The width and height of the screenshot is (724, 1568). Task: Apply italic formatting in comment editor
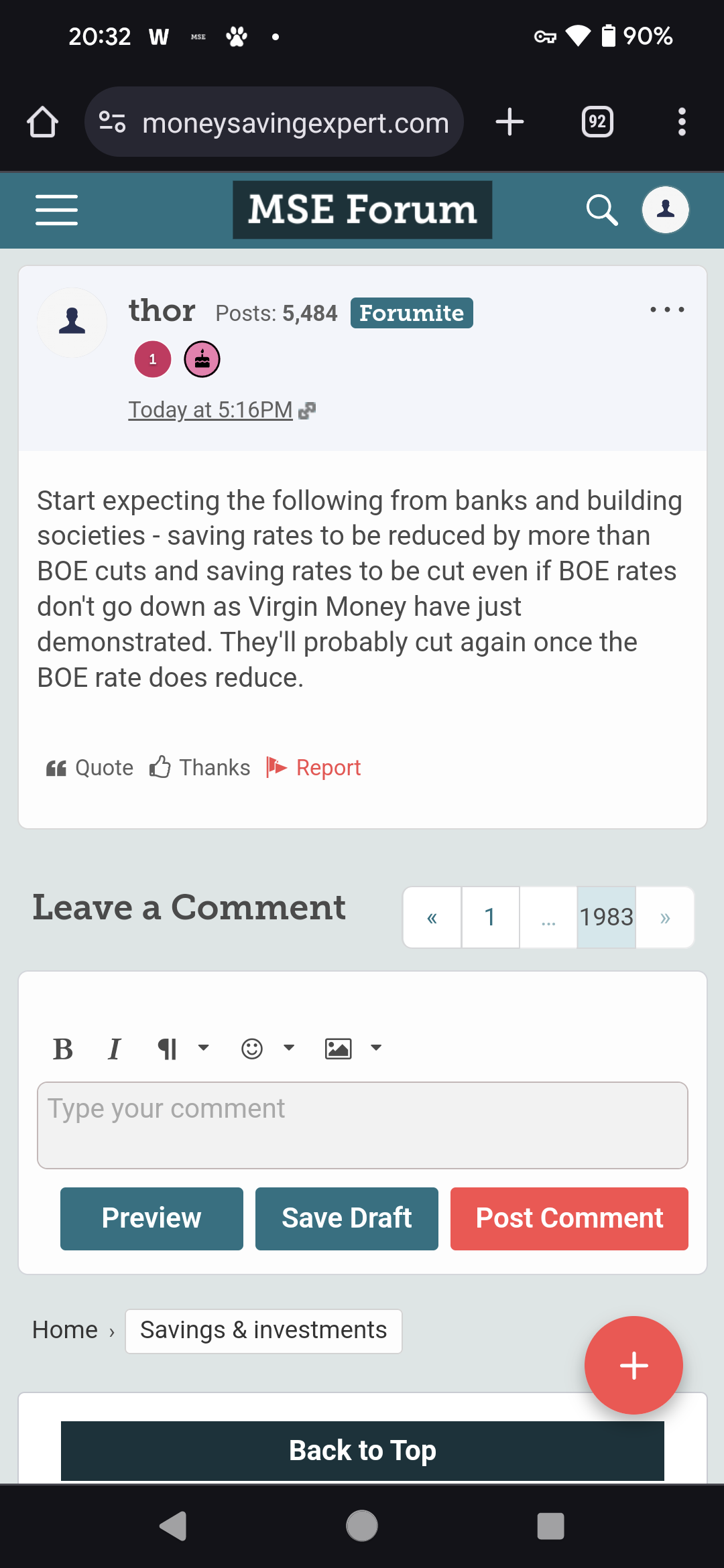(115, 1049)
